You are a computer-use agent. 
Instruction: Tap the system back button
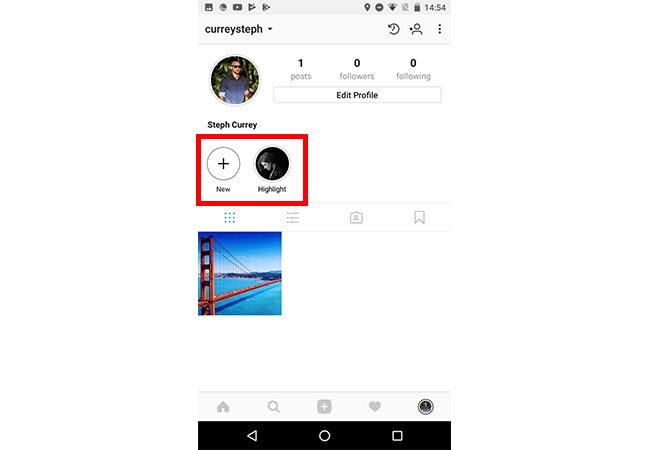(x=252, y=436)
